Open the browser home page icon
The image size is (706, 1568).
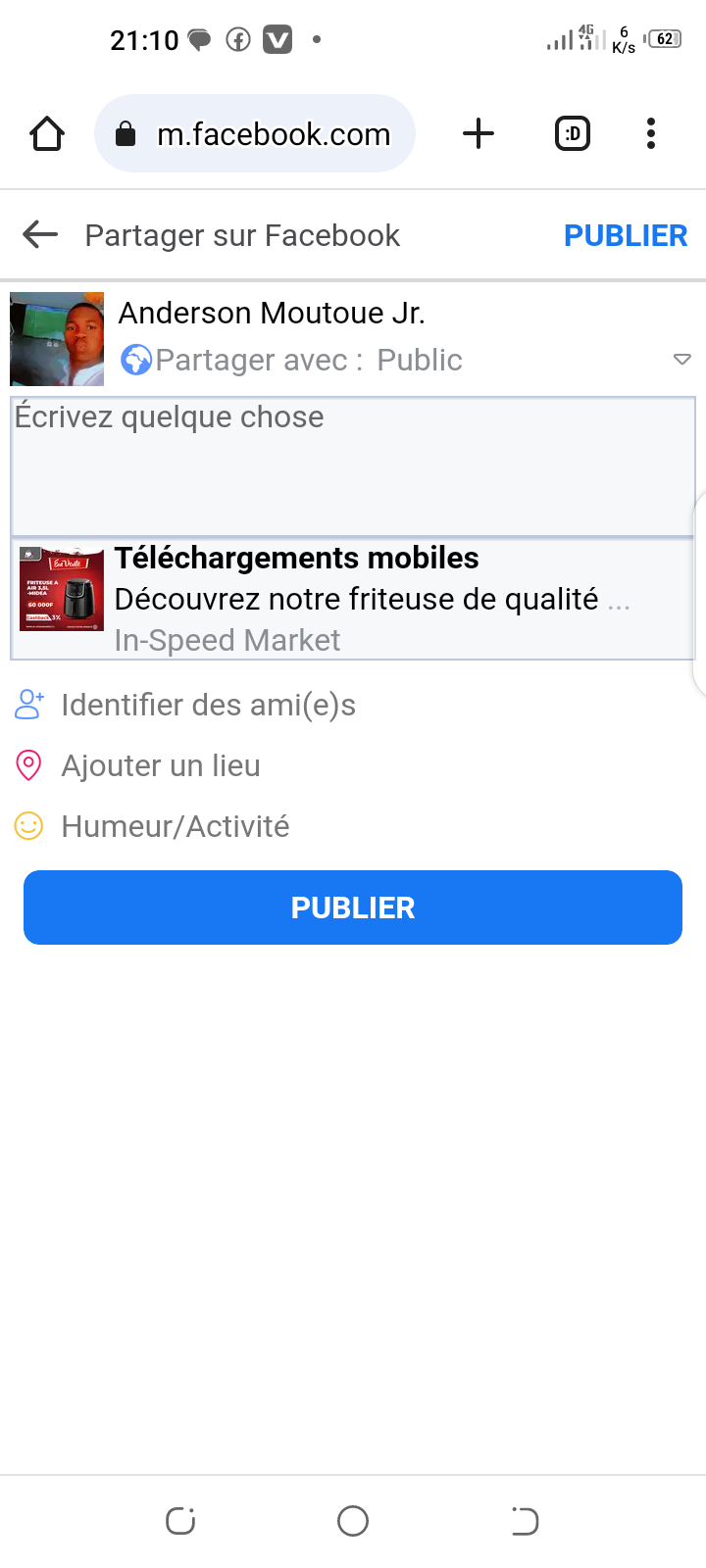(47, 133)
